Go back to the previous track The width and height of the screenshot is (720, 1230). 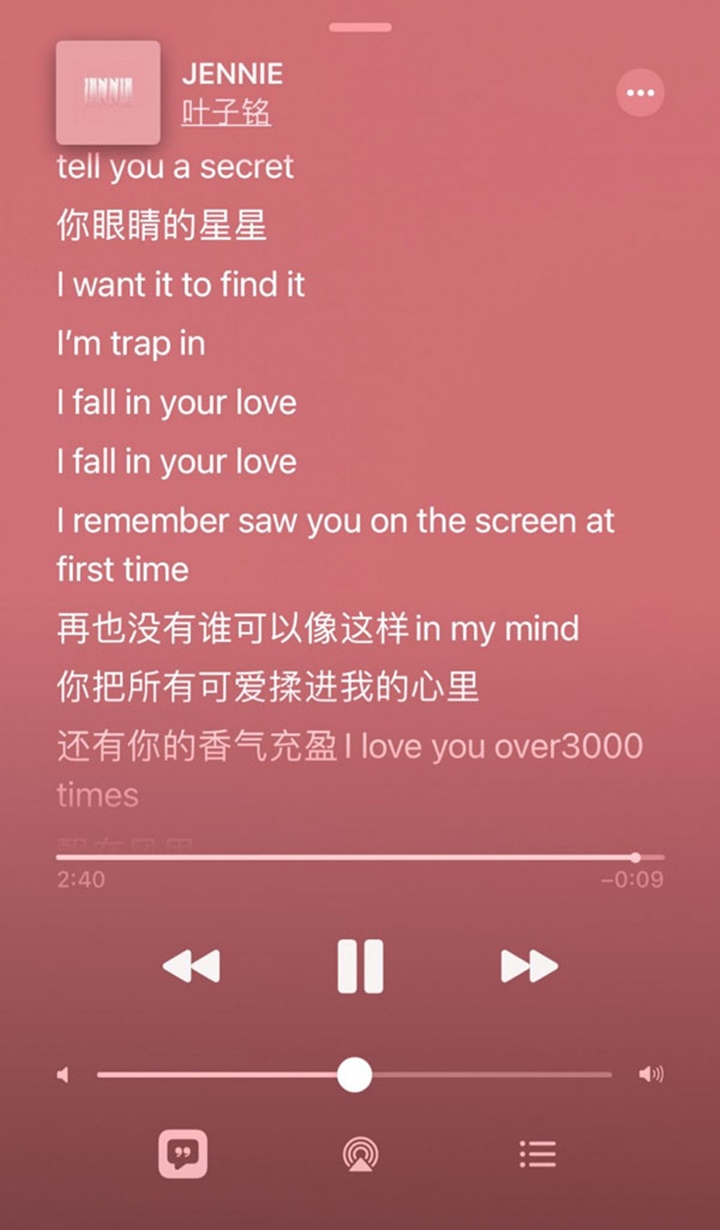click(191, 966)
